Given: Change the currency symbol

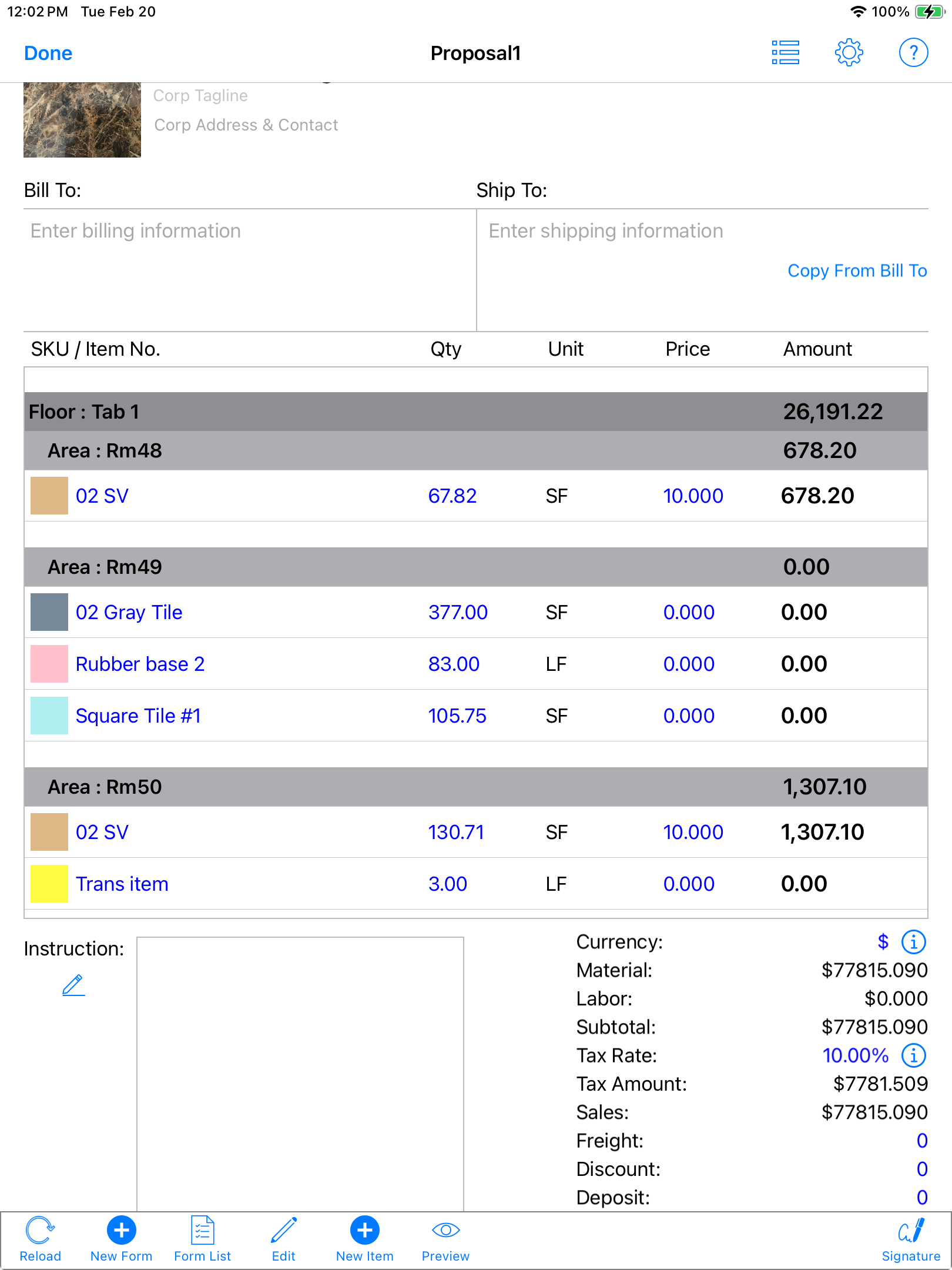Looking at the screenshot, I should [x=883, y=942].
